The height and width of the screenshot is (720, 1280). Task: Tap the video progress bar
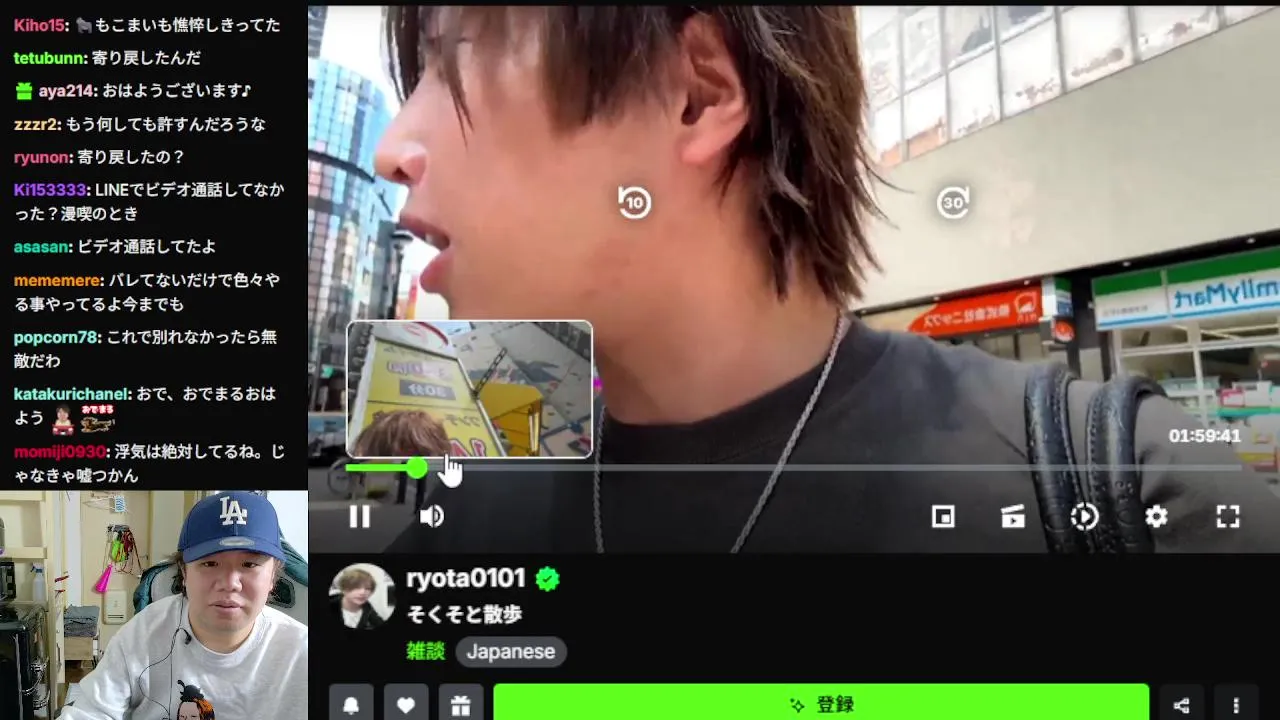click(x=800, y=467)
